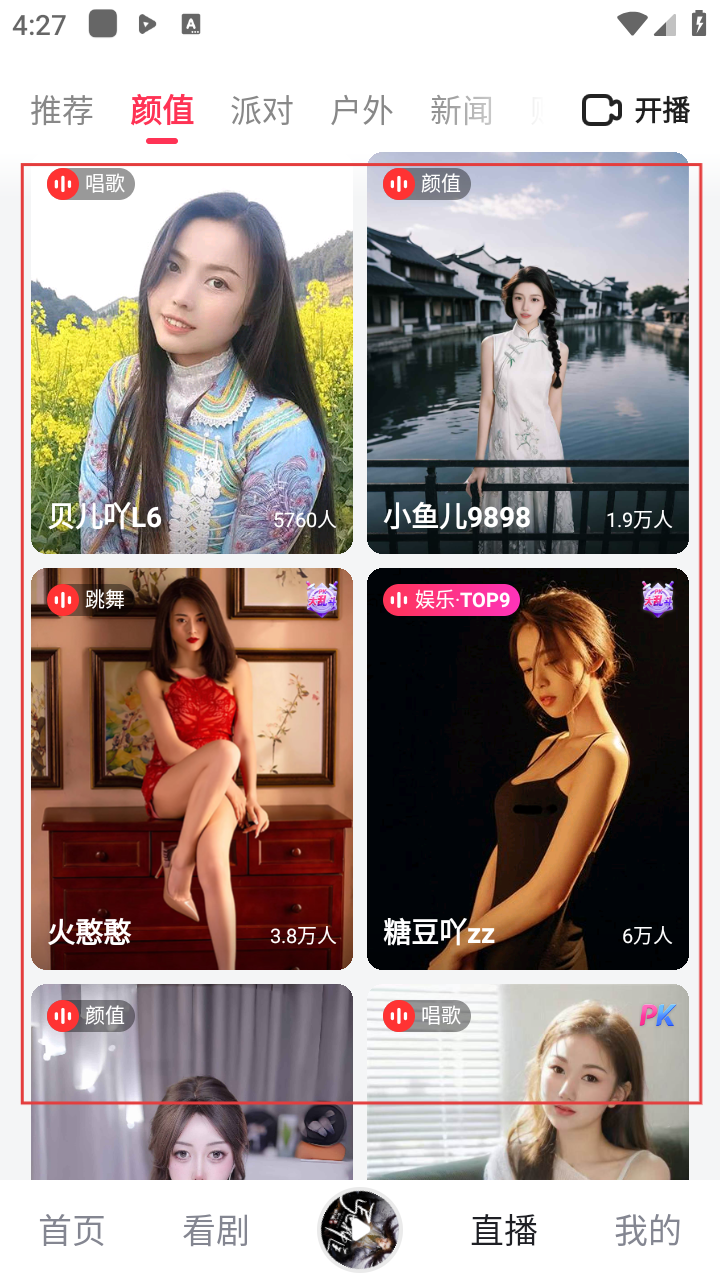The height and width of the screenshot is (1280, 720).
Task: Enter the live room of 小鱼儿9898
Action: (x=528, y=360)
